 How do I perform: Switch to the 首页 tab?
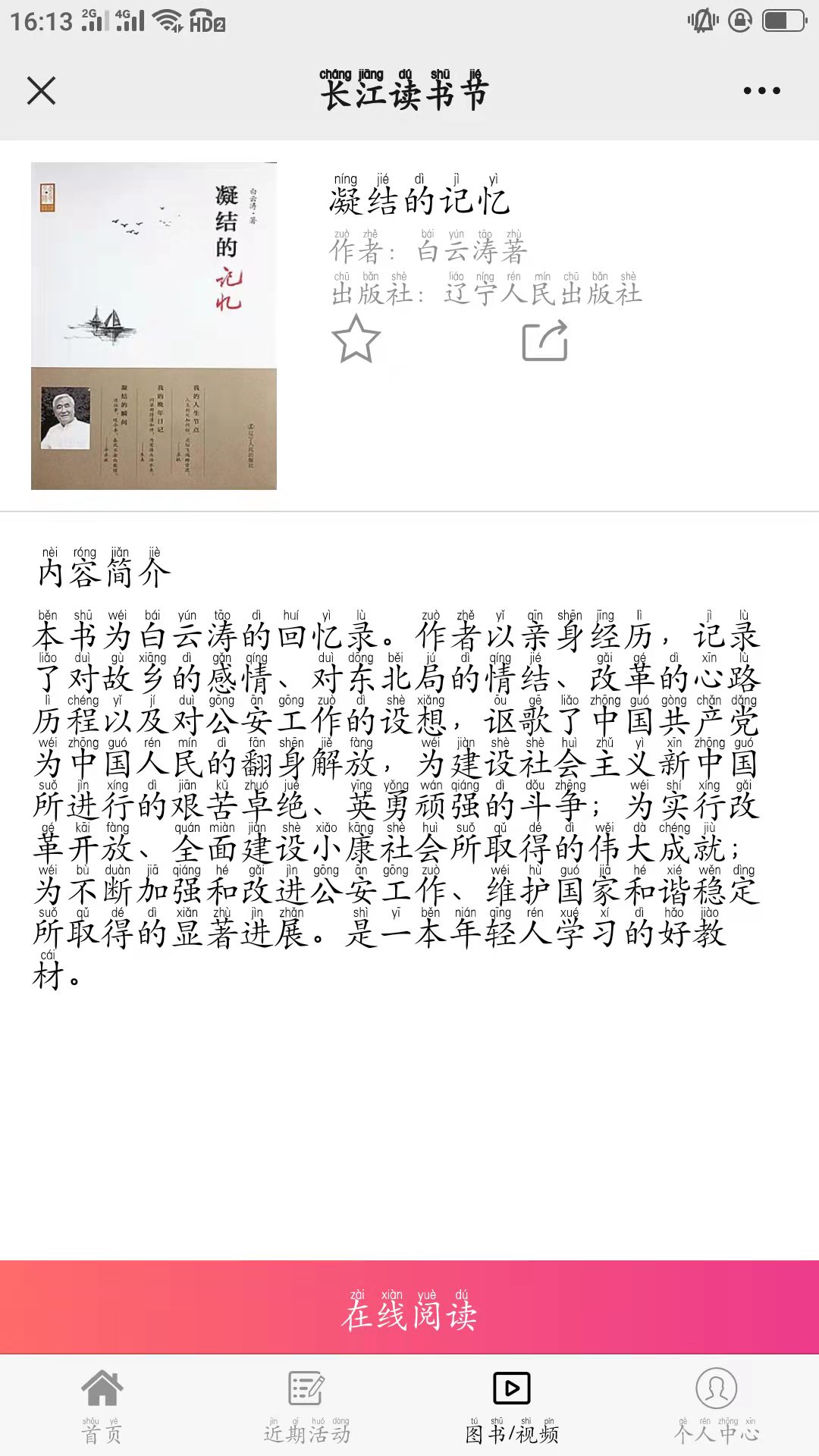pos(102,1405)
